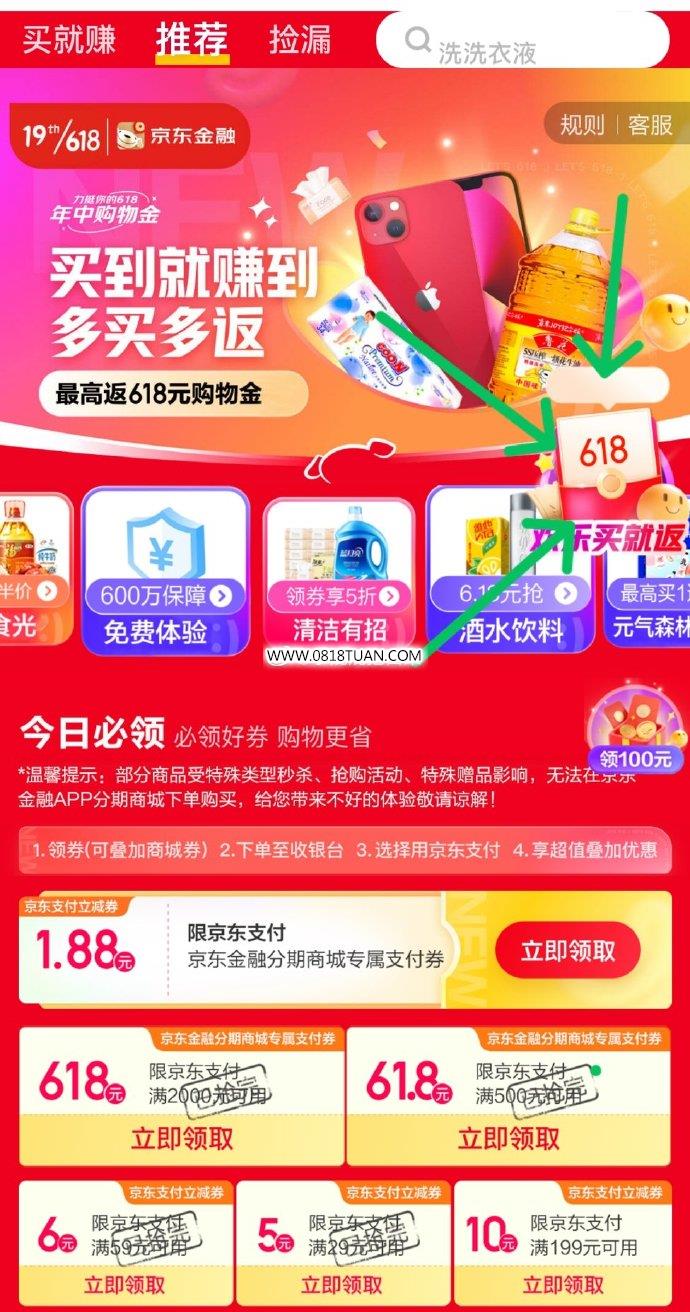Open the 最高返618元购物金 banner
Image resolution: width=690 pixels, height=1312 pixels.
160,394
